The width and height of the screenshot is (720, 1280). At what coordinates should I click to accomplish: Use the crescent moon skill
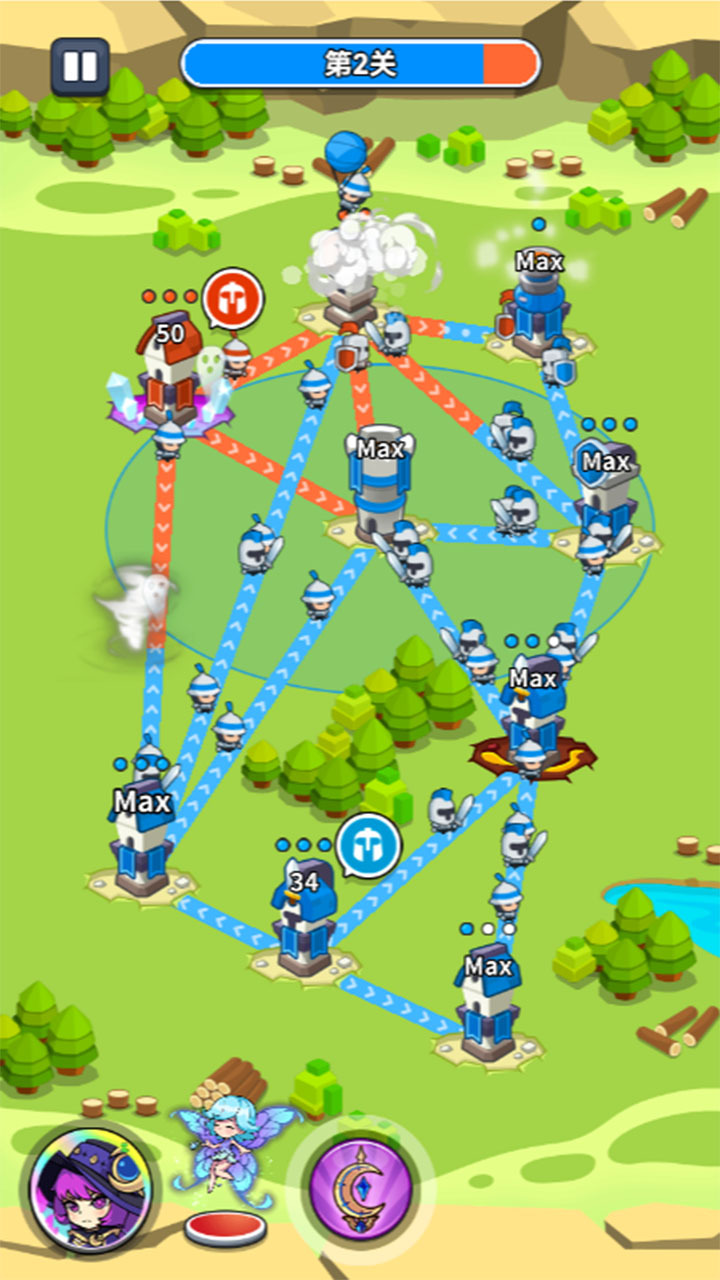[x=361, y=1187]
